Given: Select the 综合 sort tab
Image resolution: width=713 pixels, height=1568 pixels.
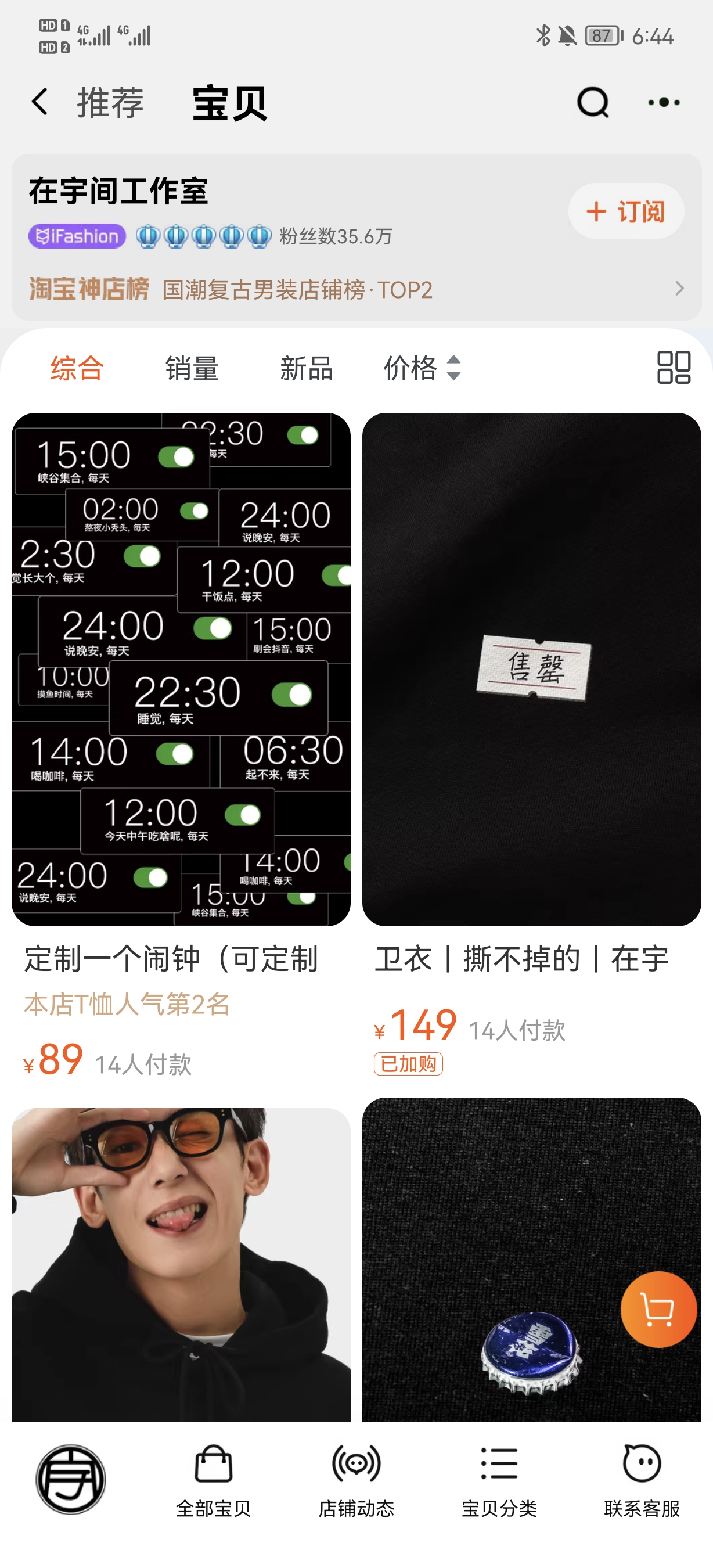Looking at the screenshot, I should pos(77,368).
